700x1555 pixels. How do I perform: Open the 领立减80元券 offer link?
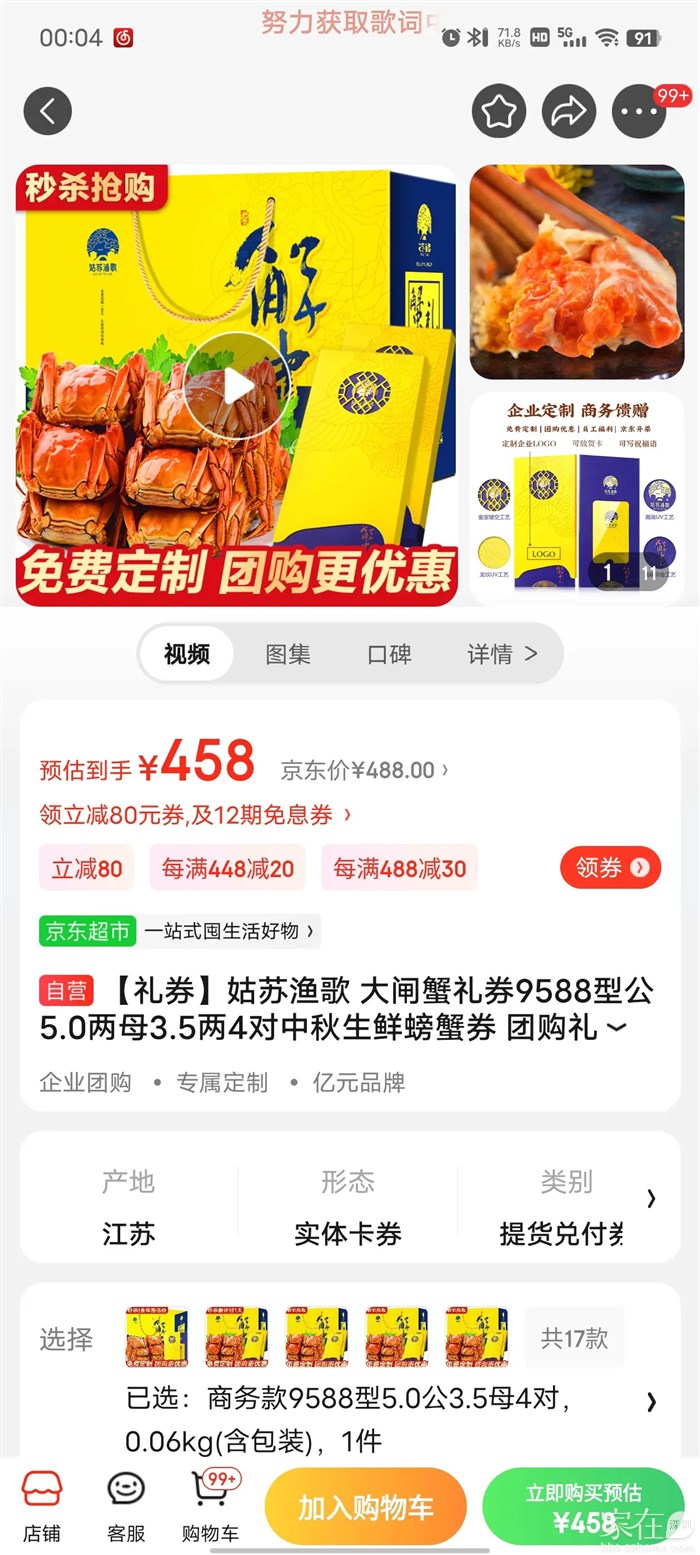pos(195,815)
